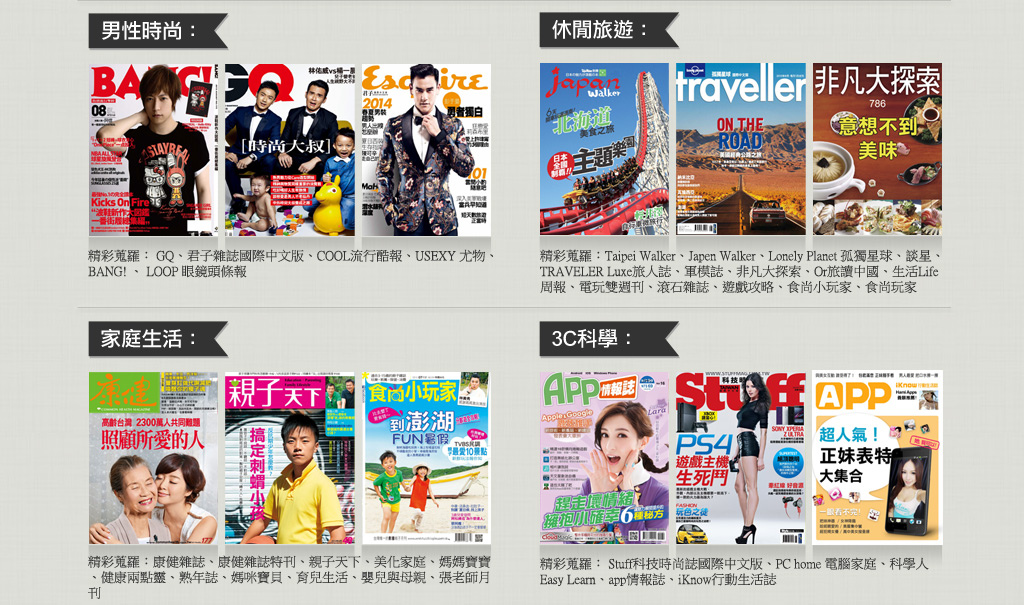Open the GQ magazine cover

click(289, 150)
